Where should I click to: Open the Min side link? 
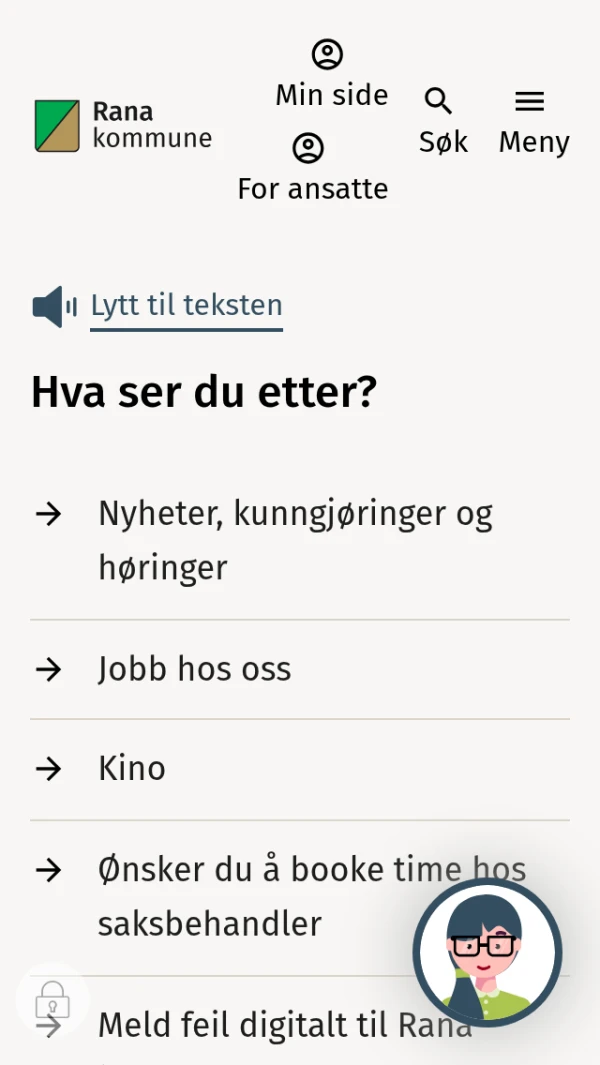point(331,75)
